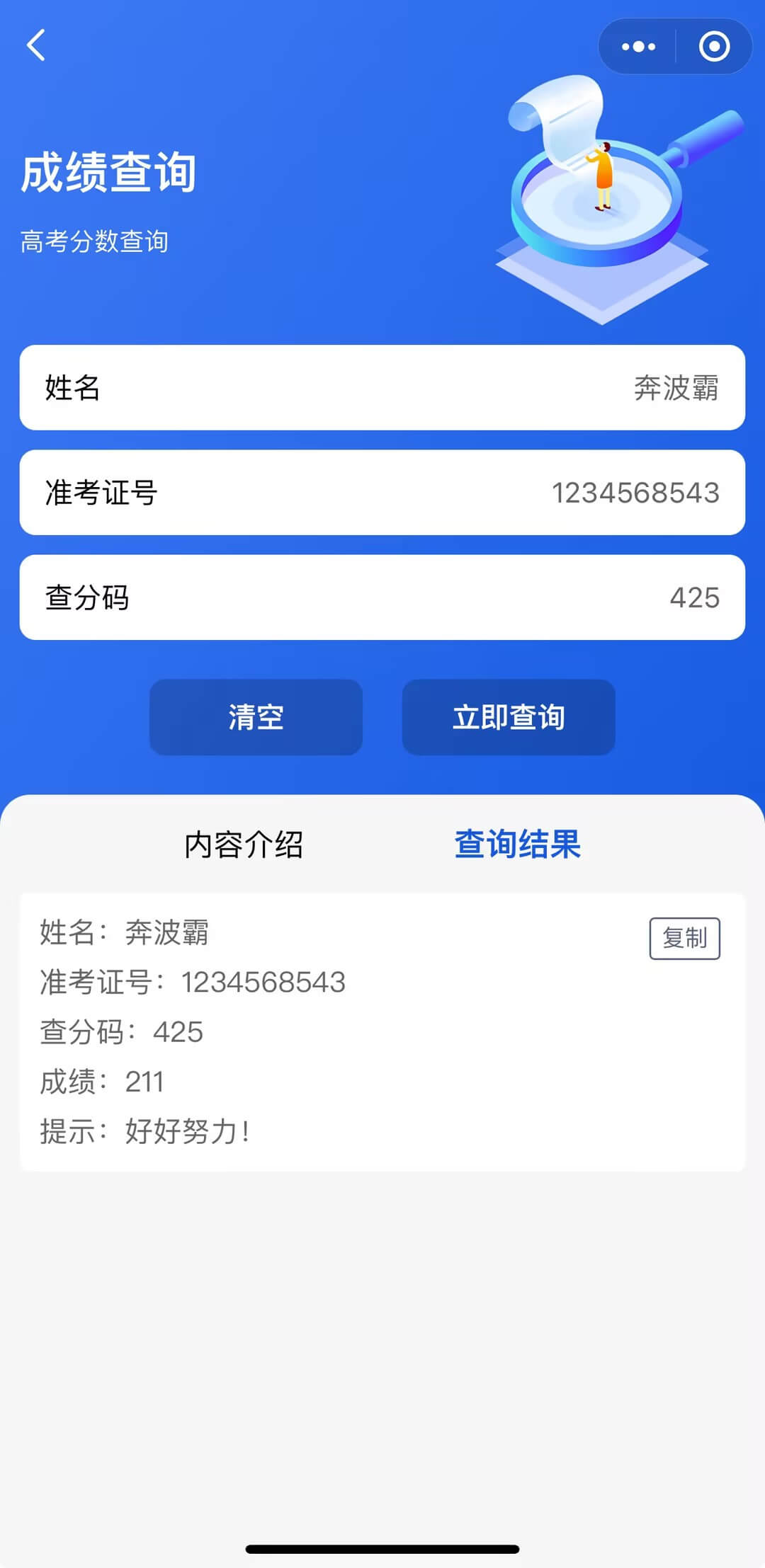765x1568 pixels.
Task: Click the 查分码 input field
Action: (x=382, y=597)
